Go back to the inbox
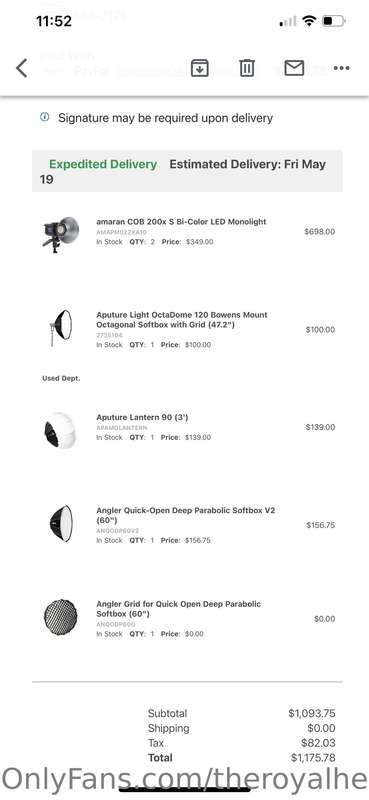The height and width of the screenshot is (800, 369). point(21,68)
